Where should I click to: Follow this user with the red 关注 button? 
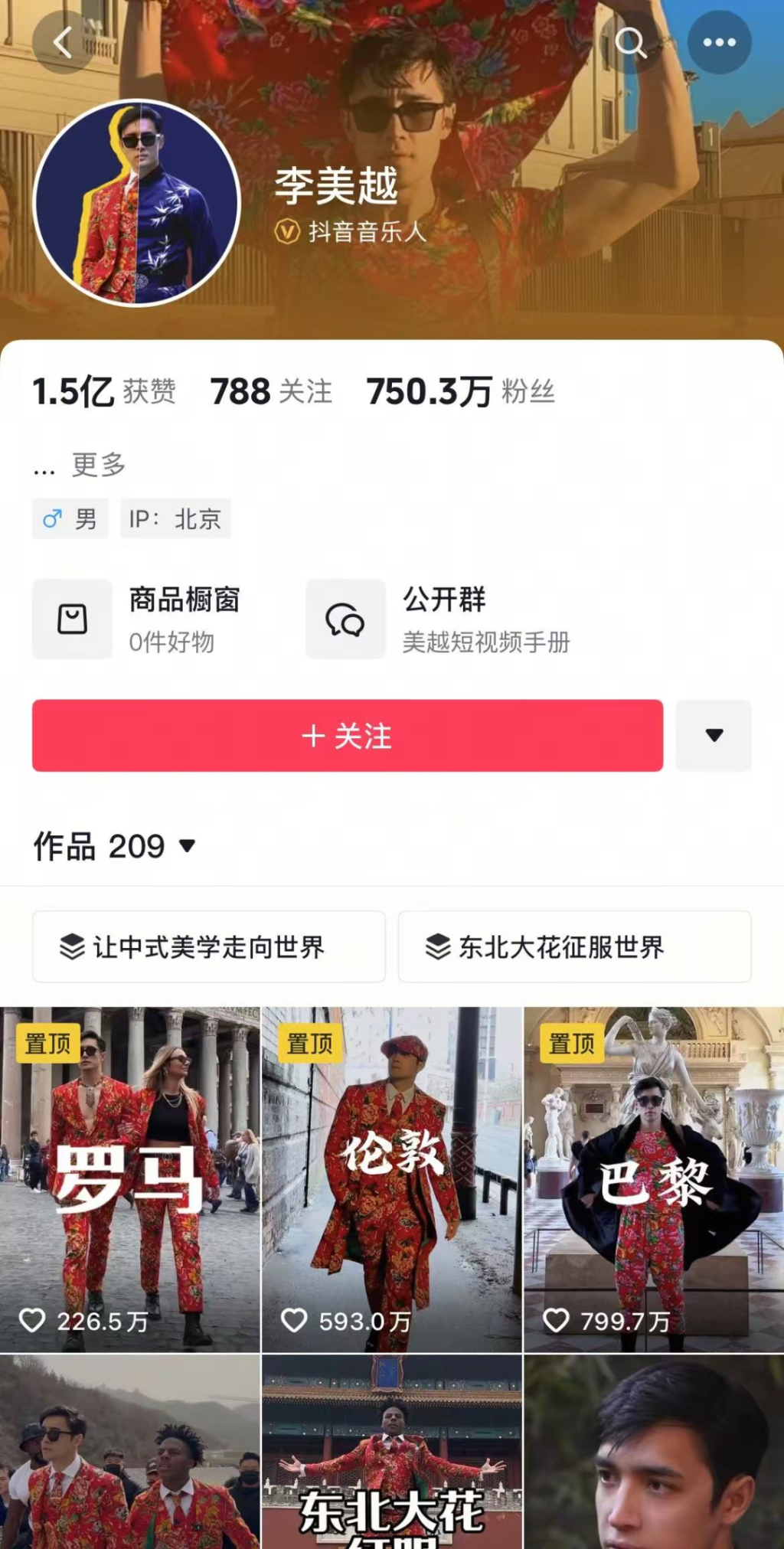click(x=348, y=735)
